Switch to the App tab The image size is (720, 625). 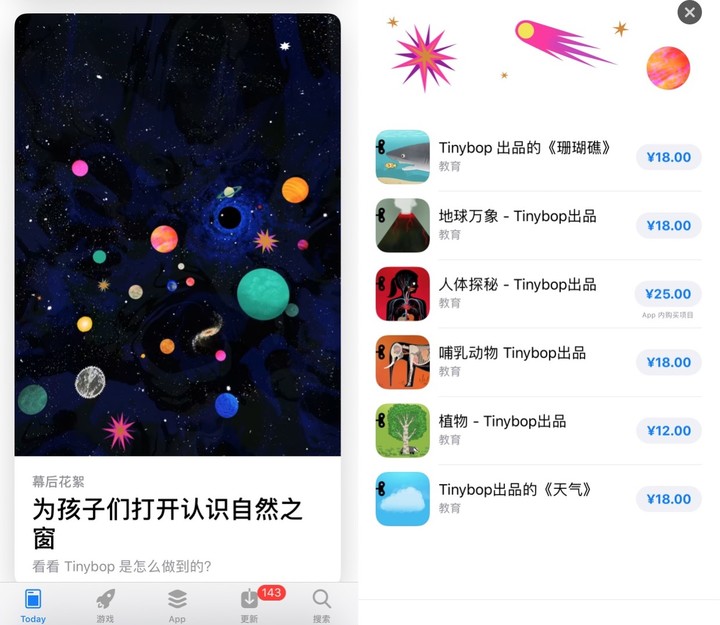coord(177,605)
